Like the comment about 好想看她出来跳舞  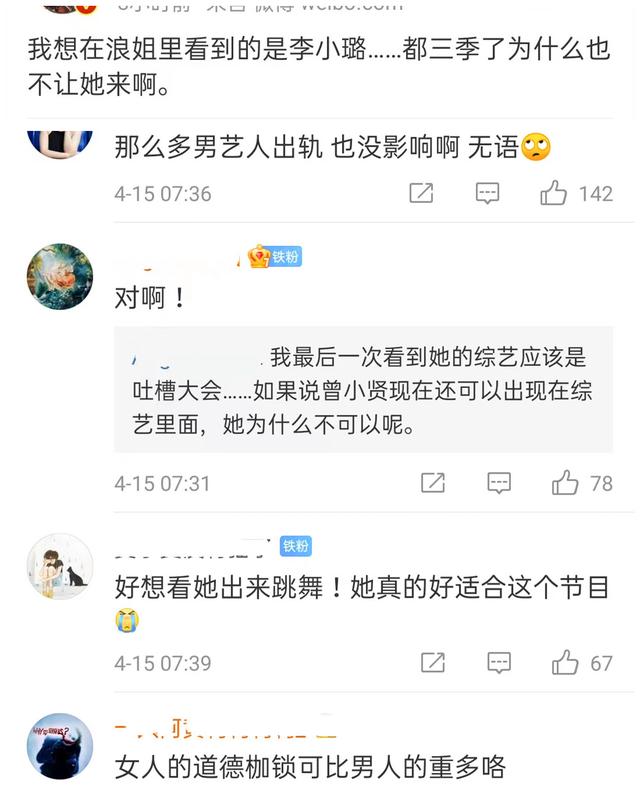click(565, 662)
